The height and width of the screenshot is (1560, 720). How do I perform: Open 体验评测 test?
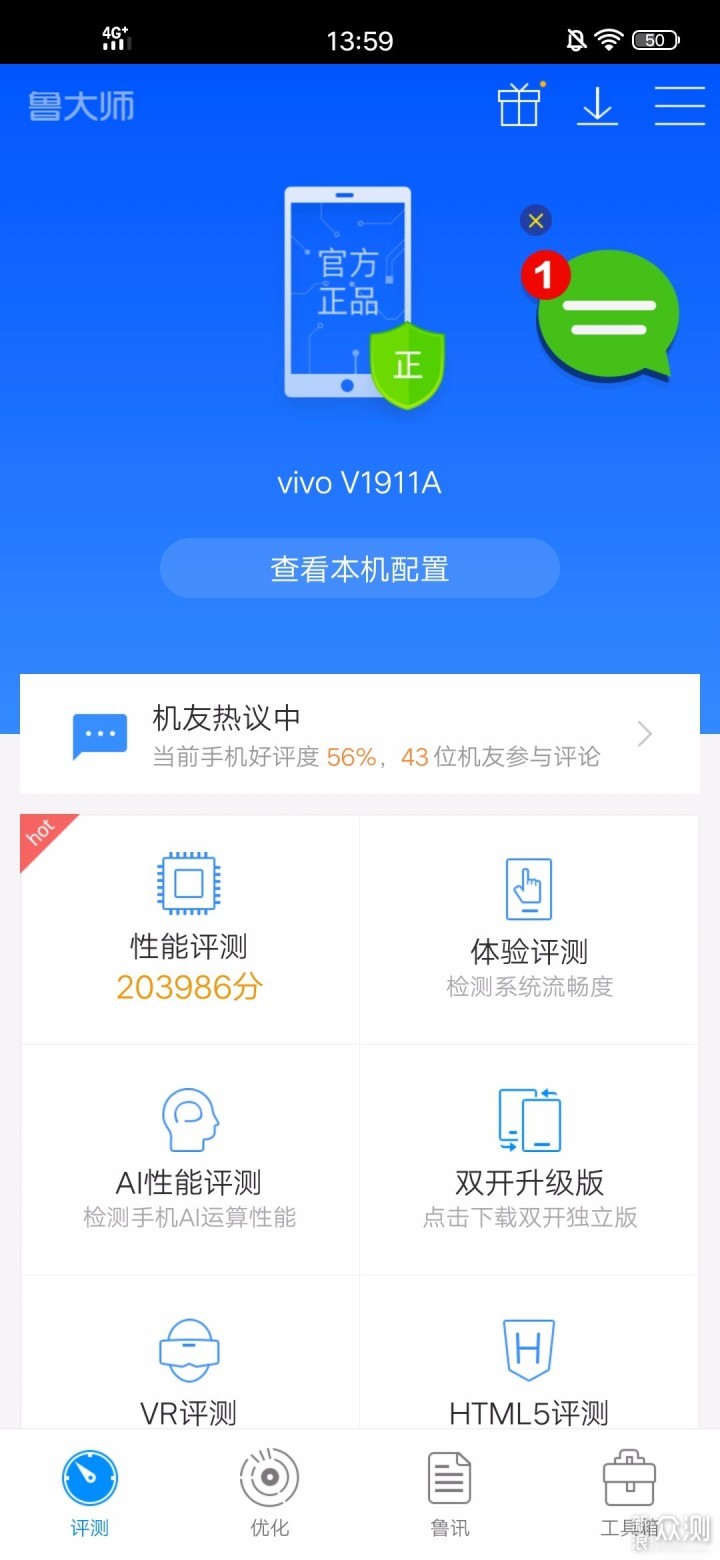point(529,929)
